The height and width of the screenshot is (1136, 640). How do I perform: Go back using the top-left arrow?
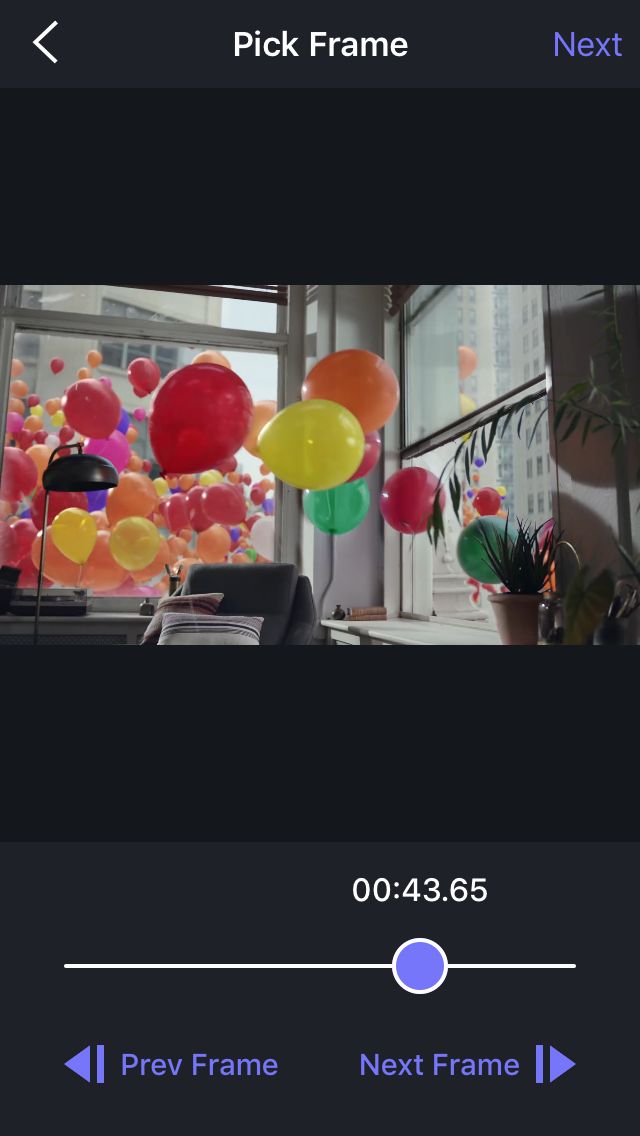(x=45, y=44)
